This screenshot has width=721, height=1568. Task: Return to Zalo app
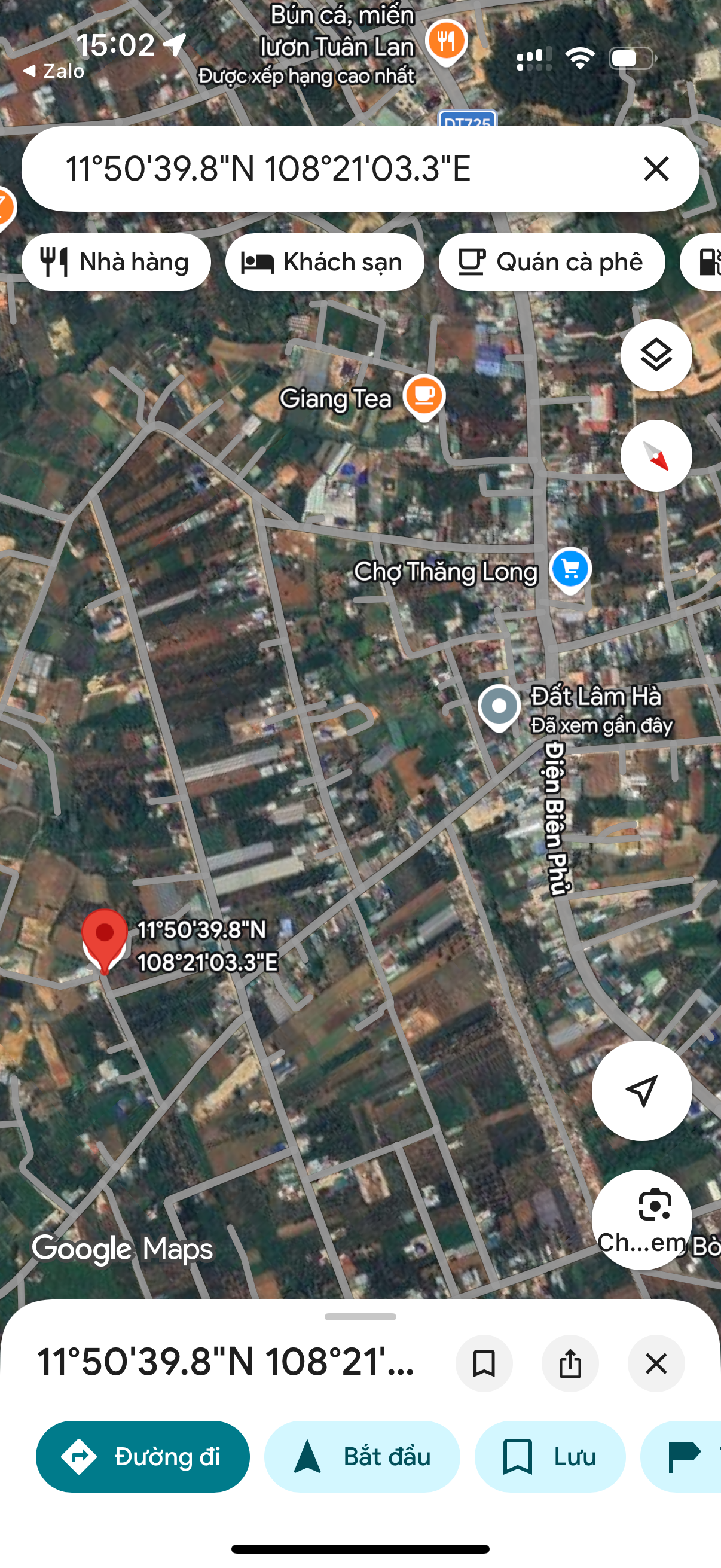tap(54, 71)
